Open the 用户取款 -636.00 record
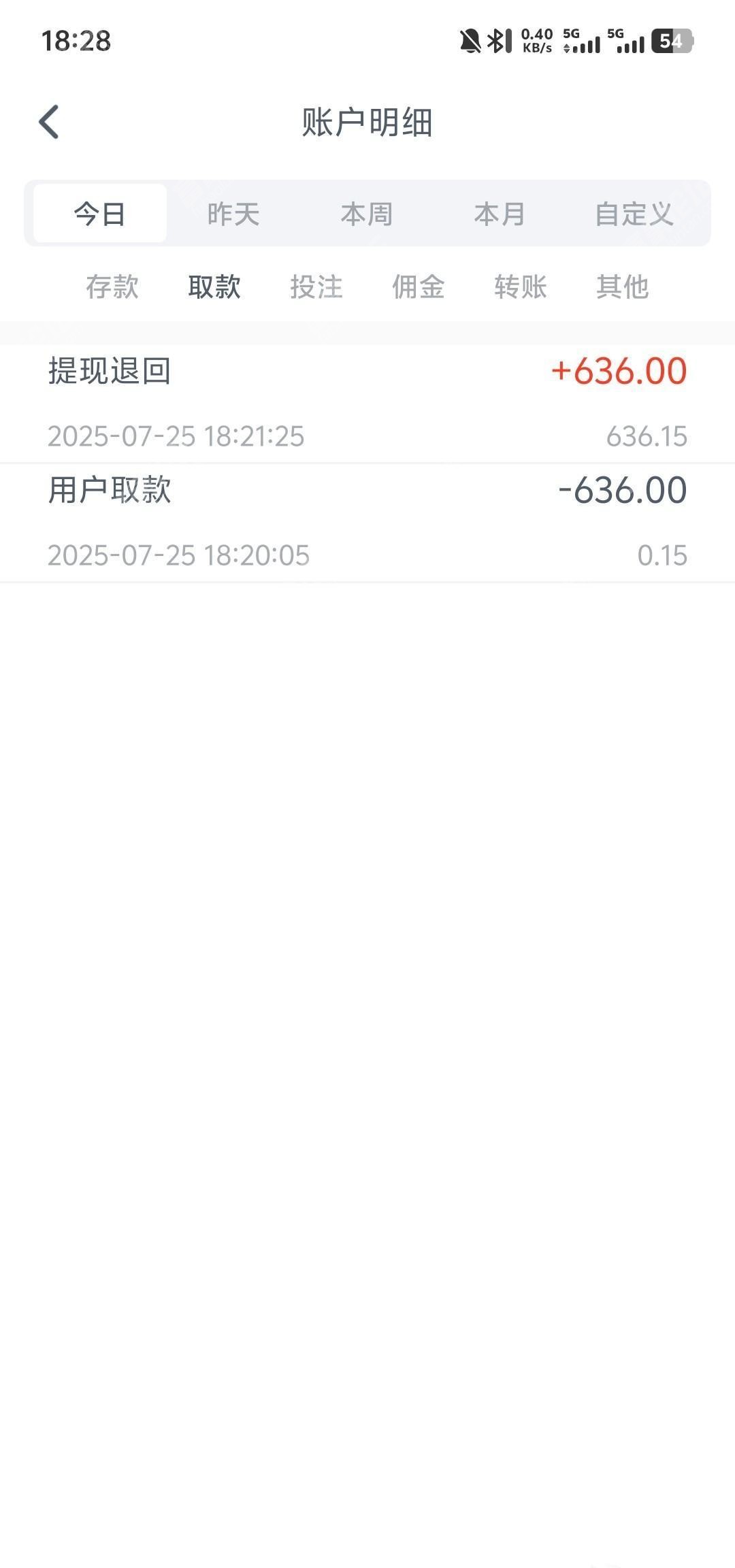This screenshot has height=1568, width=735. [x=367, y=523]
